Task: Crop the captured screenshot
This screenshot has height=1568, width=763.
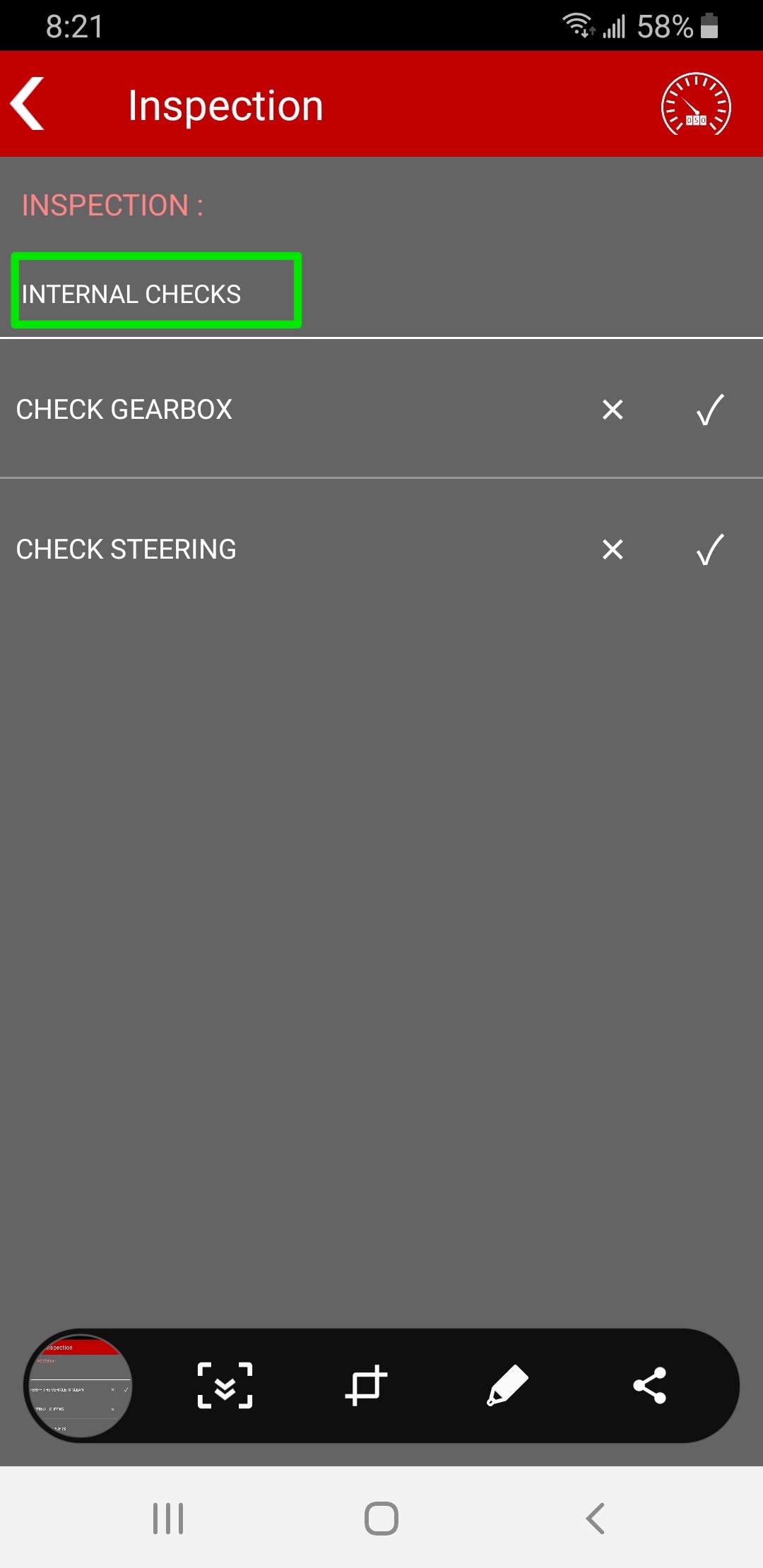Action: pyautogui.click(x=366, y=1386)
